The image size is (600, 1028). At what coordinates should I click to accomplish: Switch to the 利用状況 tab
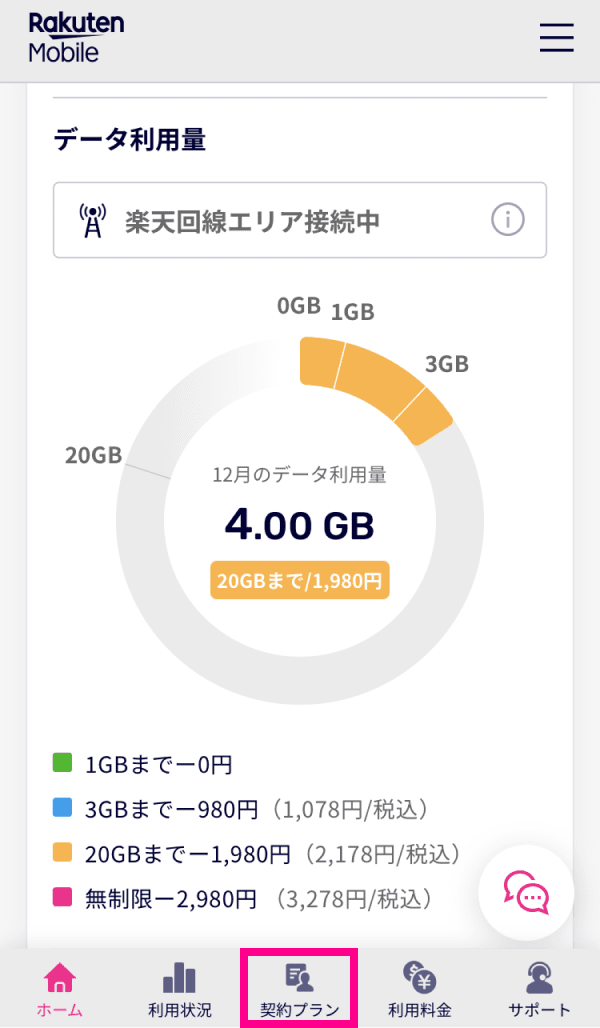[180, 989]
